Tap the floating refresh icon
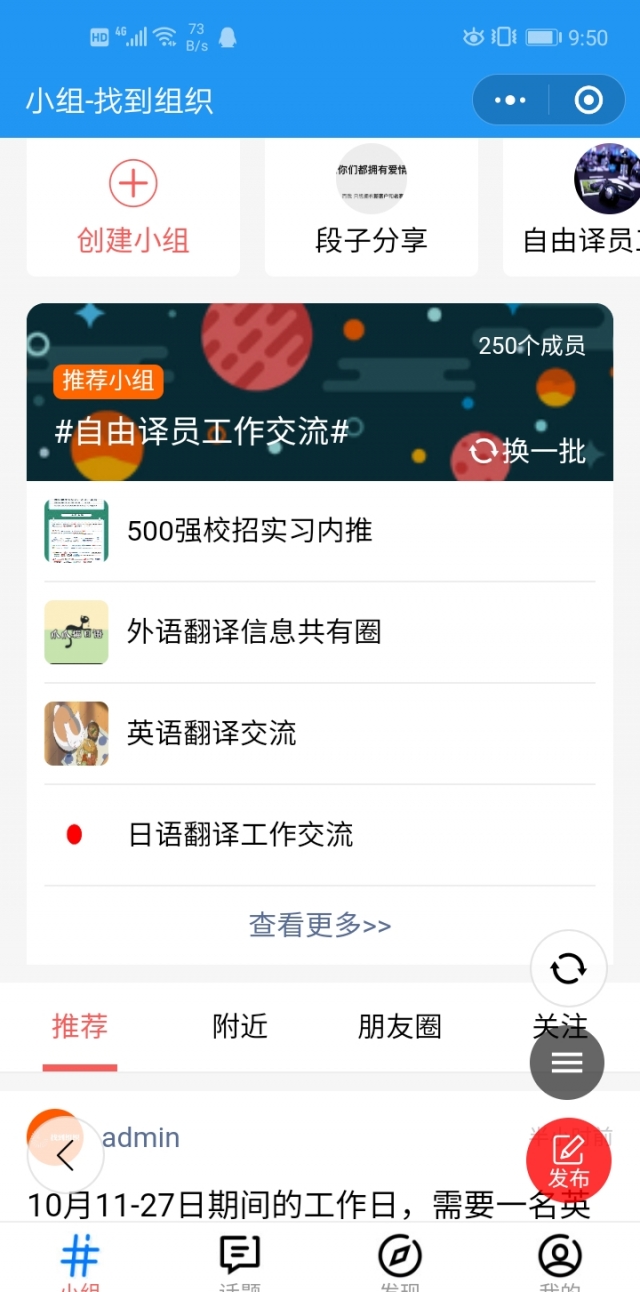640x1292 pixels. (568, 968)
